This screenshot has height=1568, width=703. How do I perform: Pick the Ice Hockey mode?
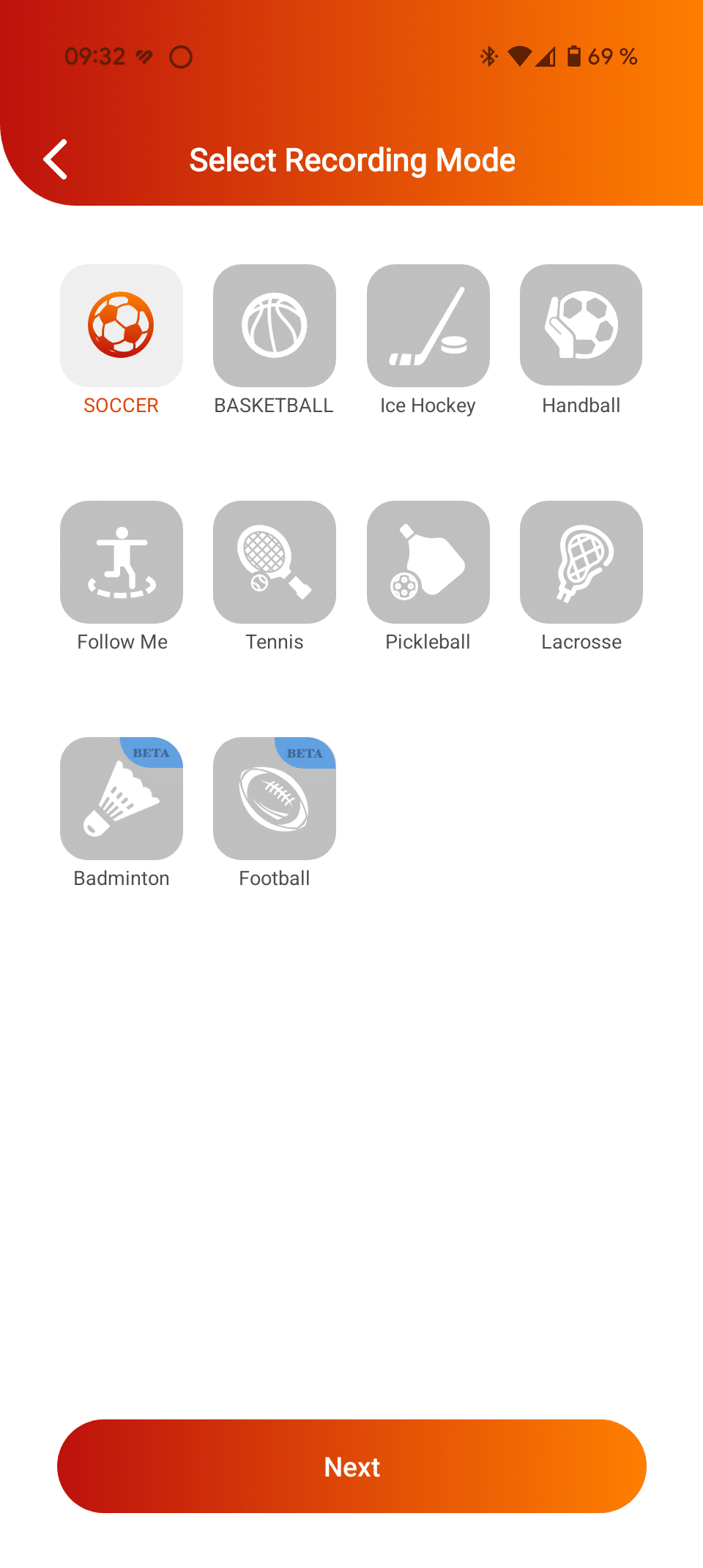point(428,326)
